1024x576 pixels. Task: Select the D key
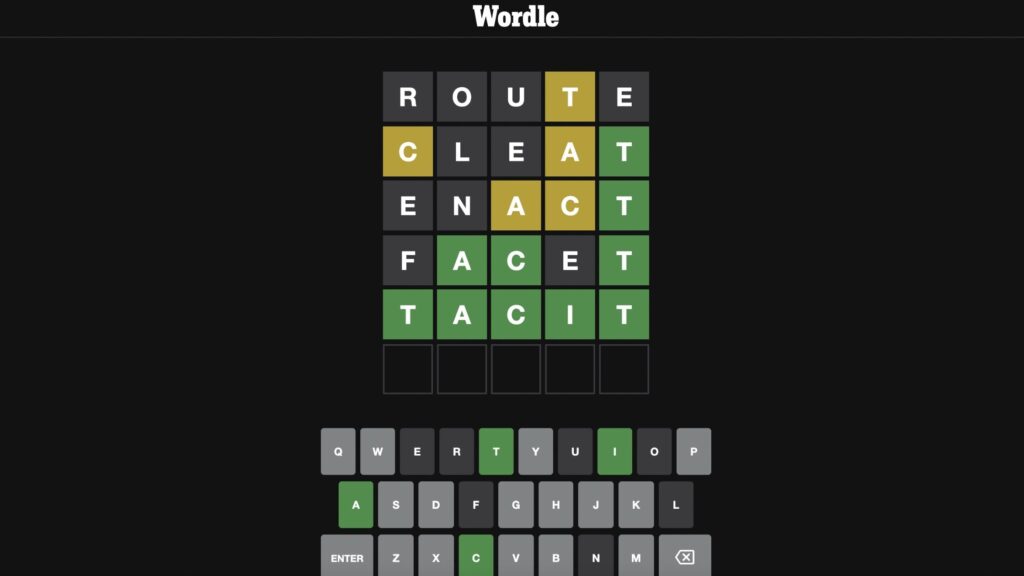tap(436, 504)
